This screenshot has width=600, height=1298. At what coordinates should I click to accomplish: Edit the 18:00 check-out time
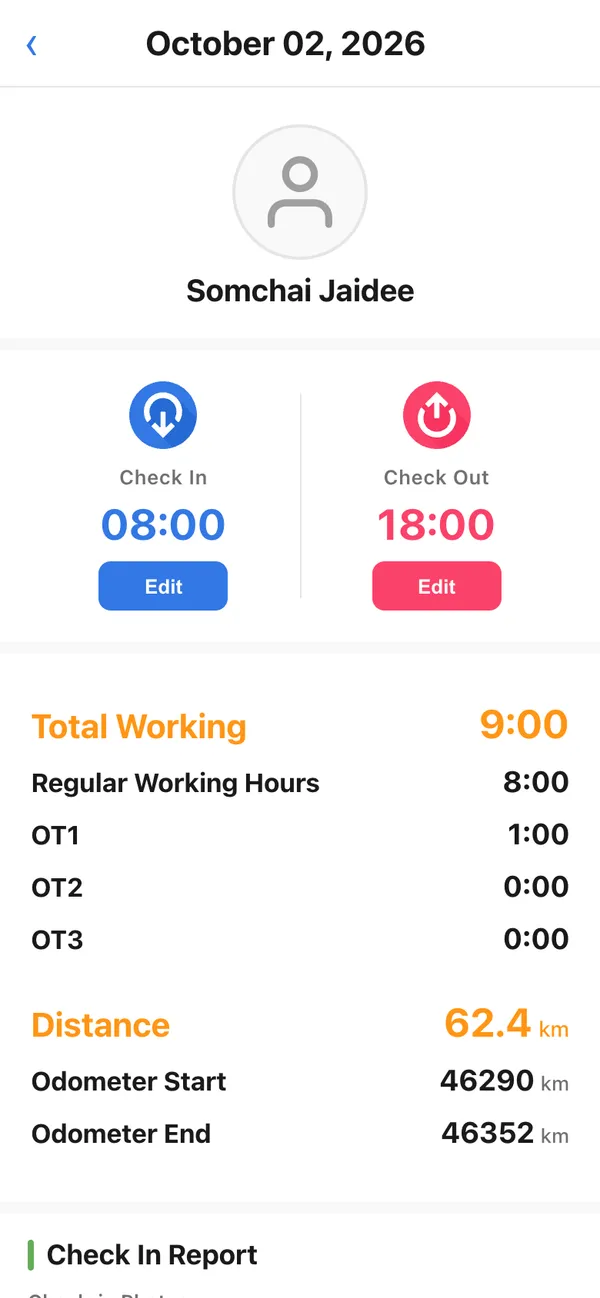point(437,586)
